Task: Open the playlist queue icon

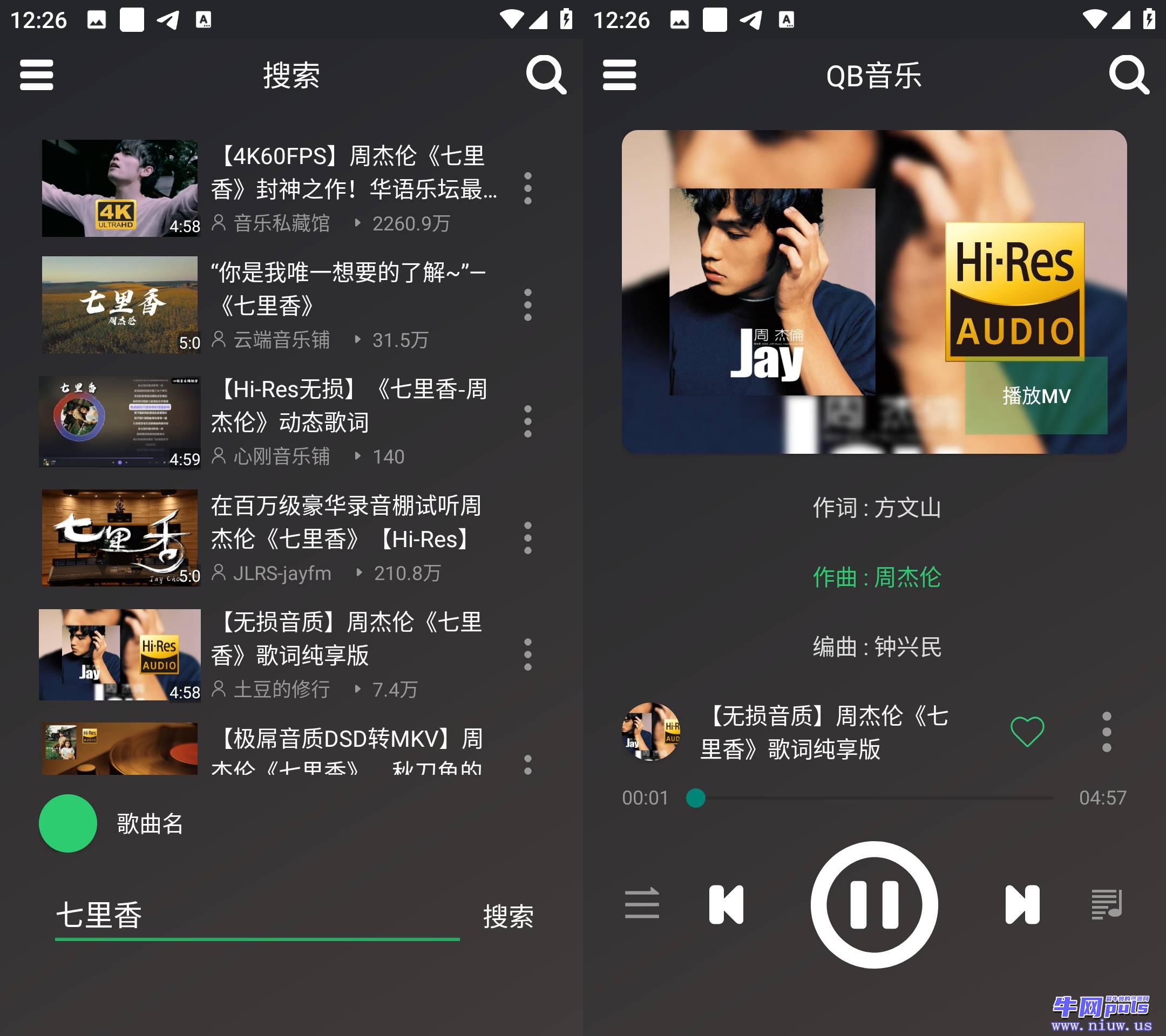Action: 1106,904
